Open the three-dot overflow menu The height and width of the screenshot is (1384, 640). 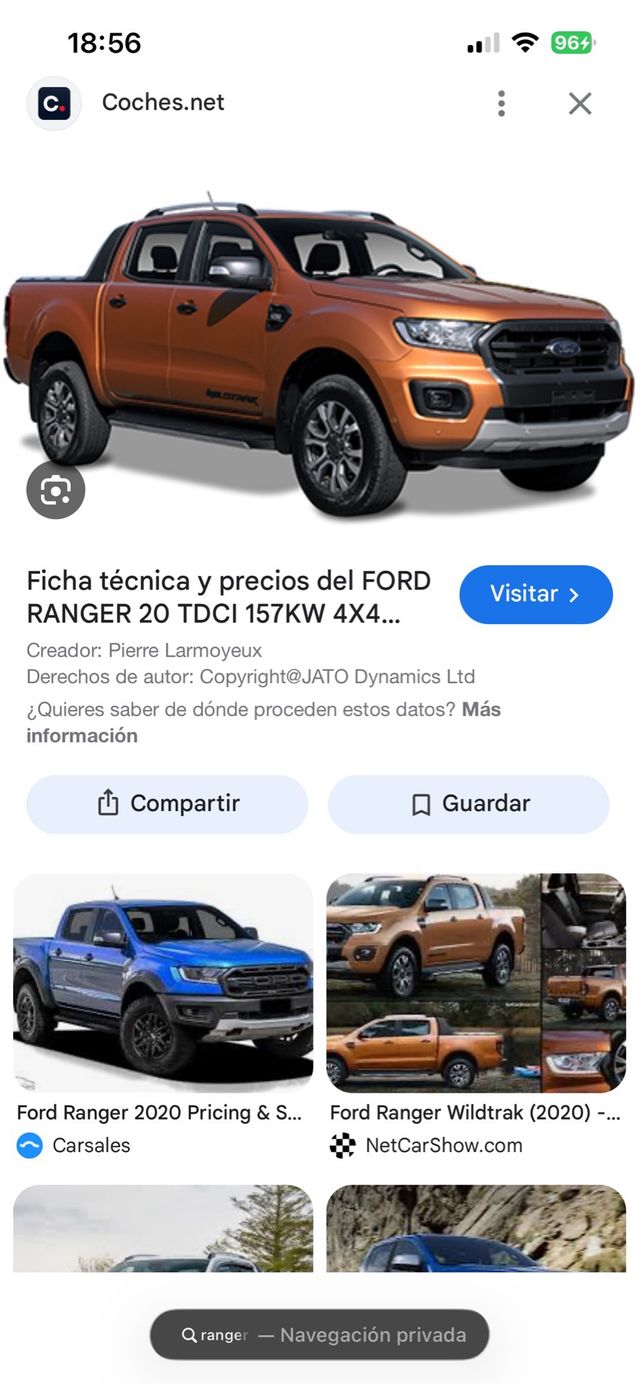point(501,103)
